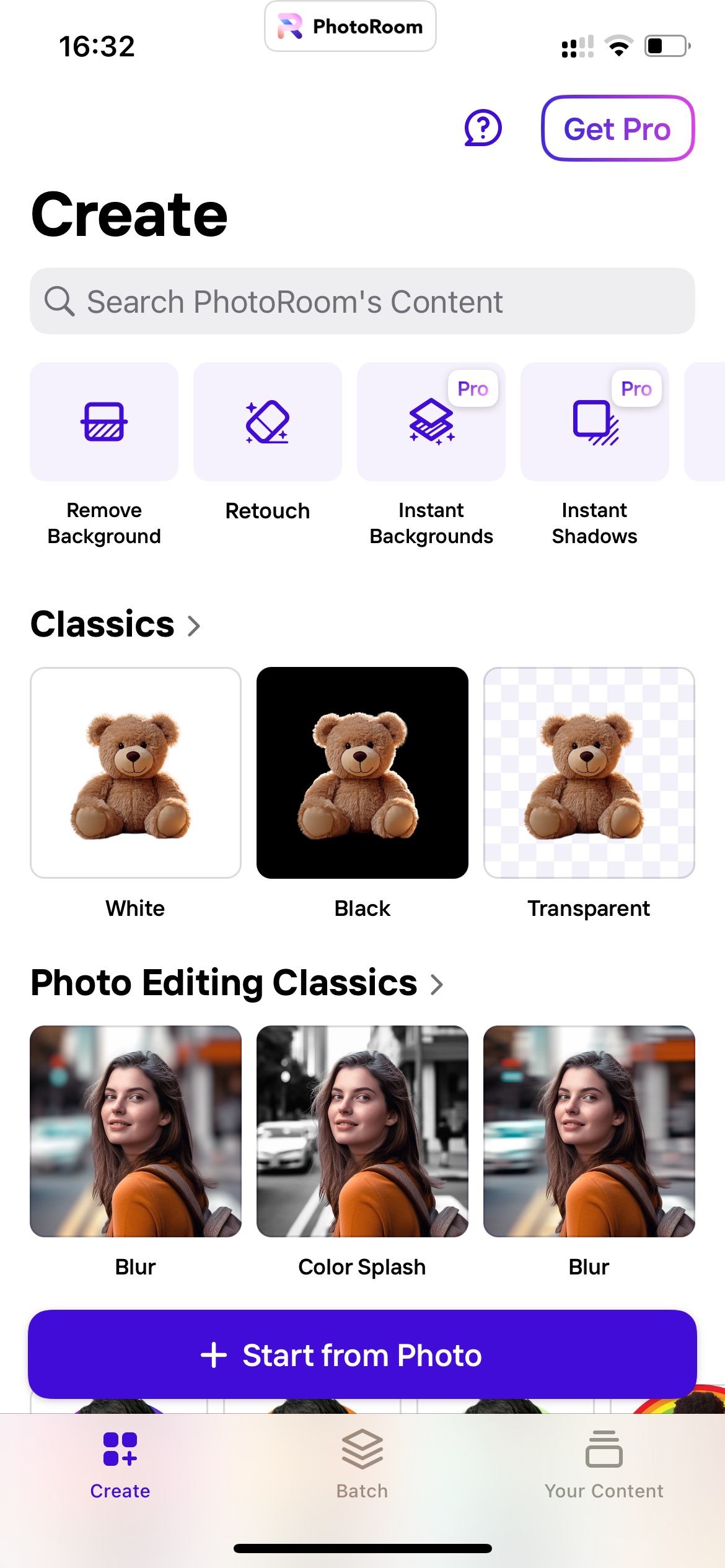Image resolution: width=725 pixels, height=1568 pixels.
Task: Open Remove Background tool
Action: [x=104, y=422]
